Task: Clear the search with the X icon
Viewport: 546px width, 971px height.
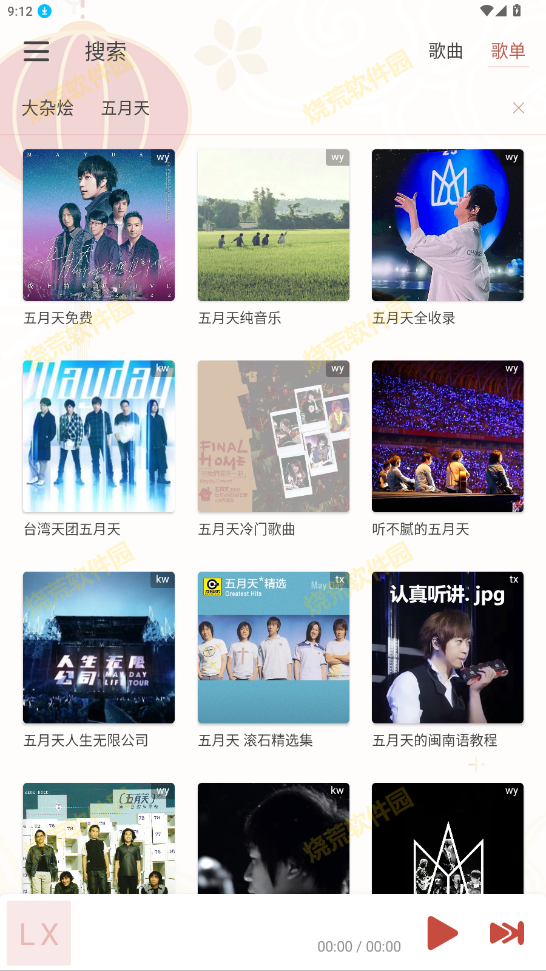Action: pyautogui.click(x=518, y=108)
